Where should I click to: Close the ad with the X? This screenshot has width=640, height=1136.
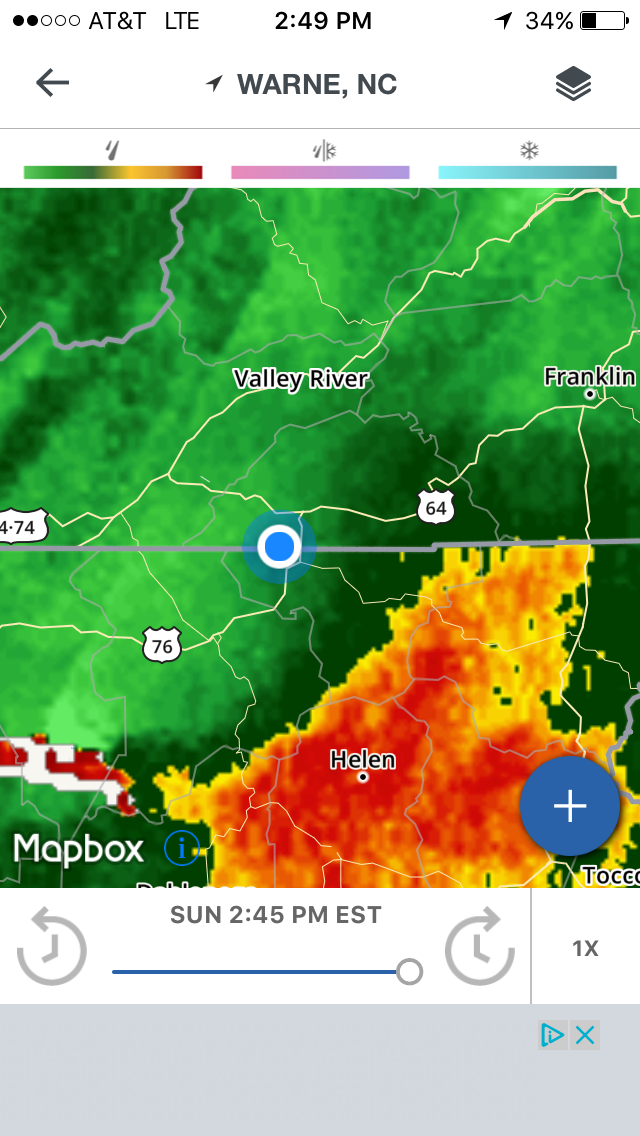pos(585,1035)
